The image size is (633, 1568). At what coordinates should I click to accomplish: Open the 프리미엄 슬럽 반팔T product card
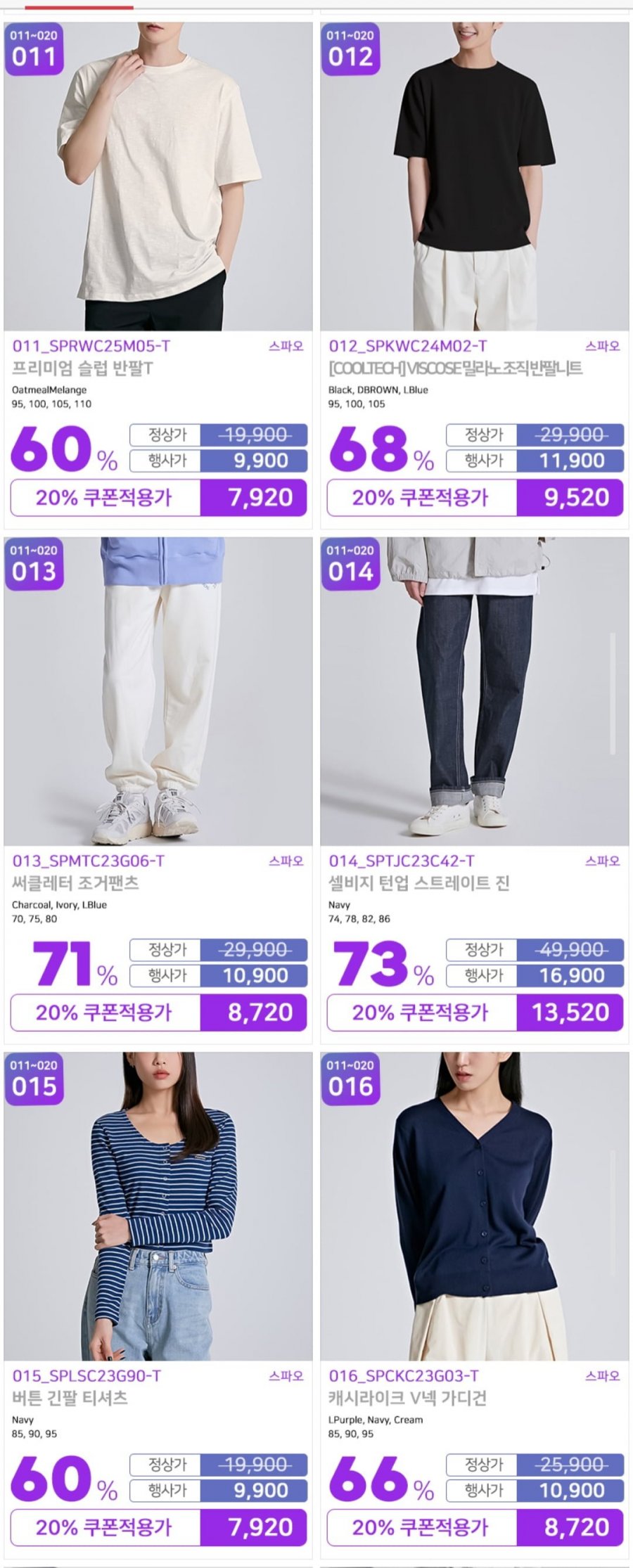pyautogui.click(x=158, y=177)
